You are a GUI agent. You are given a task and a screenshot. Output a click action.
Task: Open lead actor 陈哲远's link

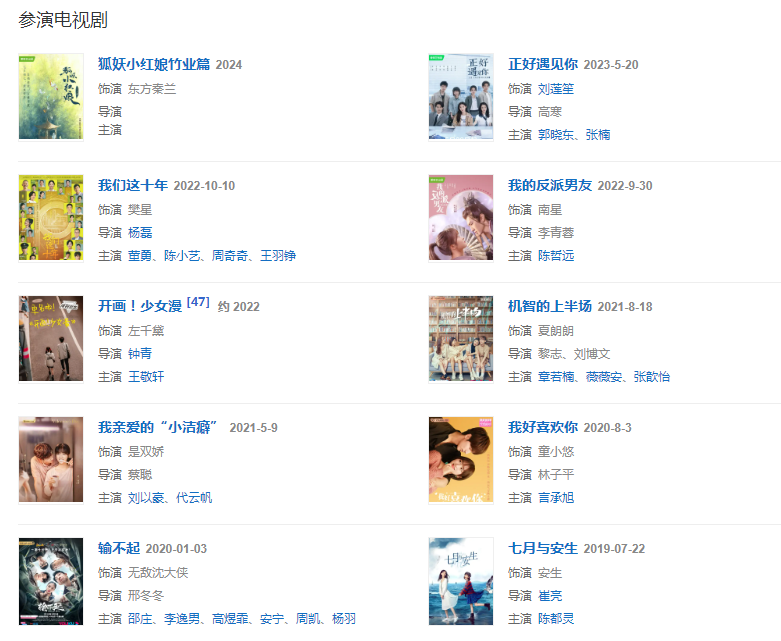[556, 255]
